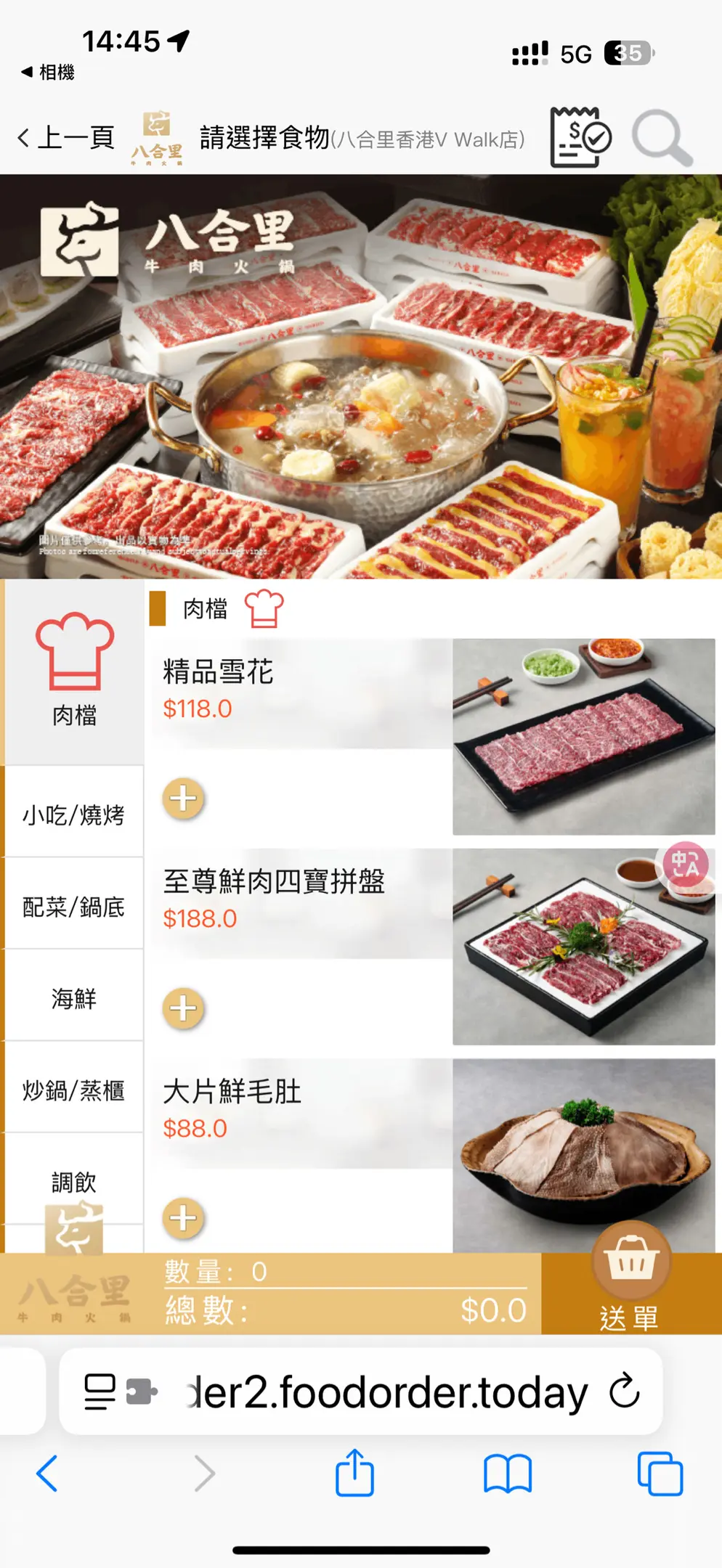722x1568 pixels.
Task: Open the food search magnifier
Action: (x=661, y=137)
